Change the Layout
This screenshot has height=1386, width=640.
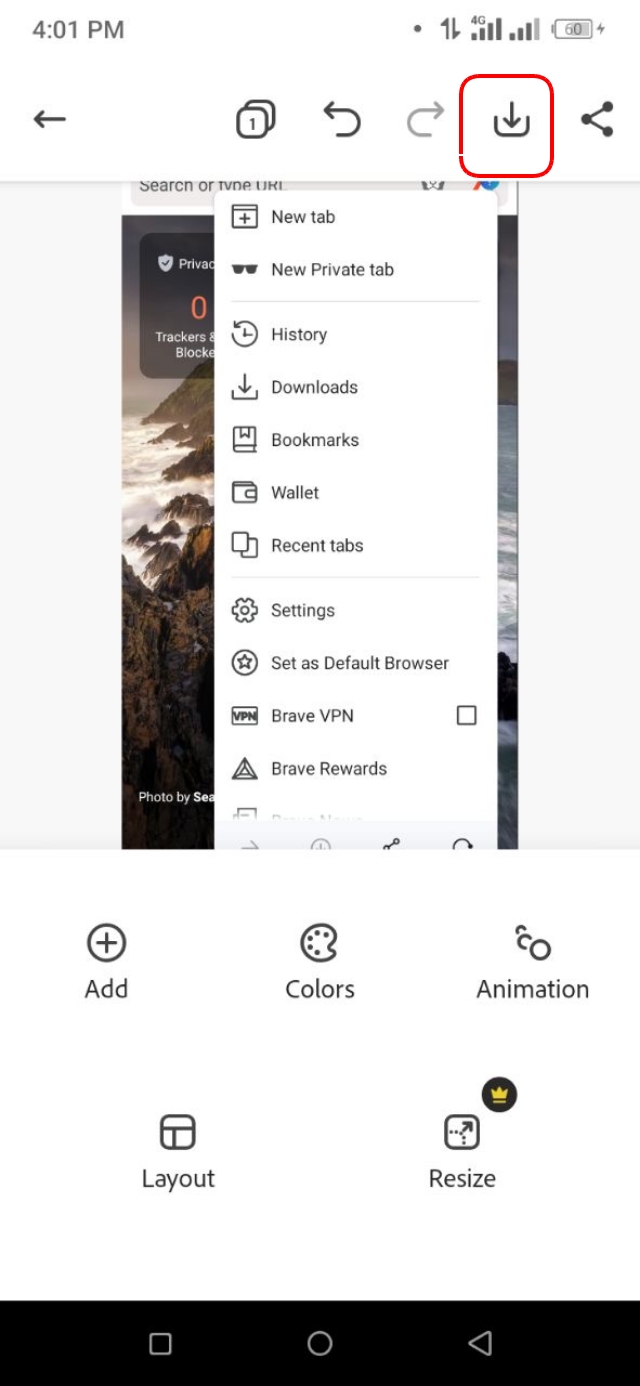[x=178, y=1151]
